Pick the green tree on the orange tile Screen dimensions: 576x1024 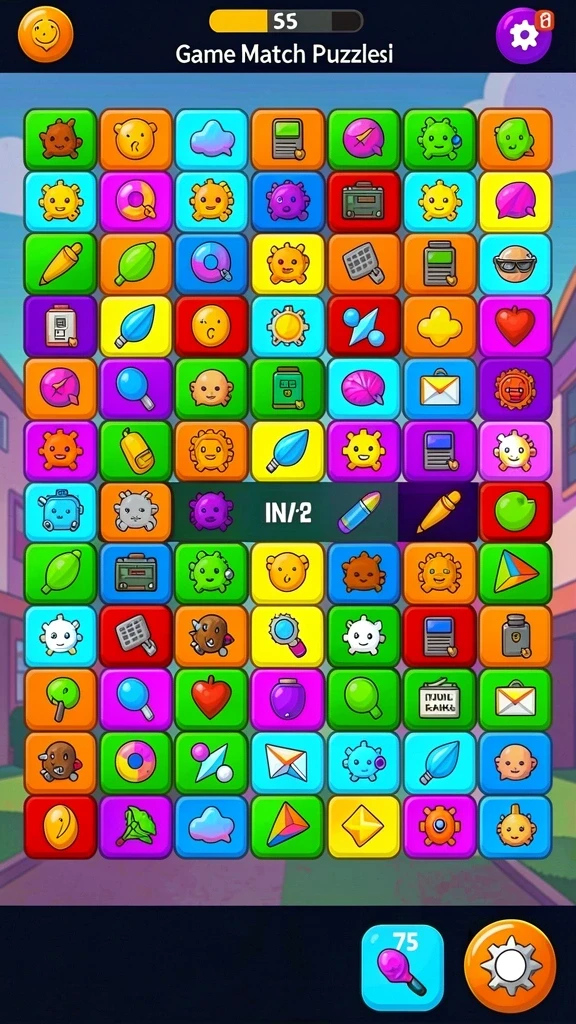click(x=60, y=699)
